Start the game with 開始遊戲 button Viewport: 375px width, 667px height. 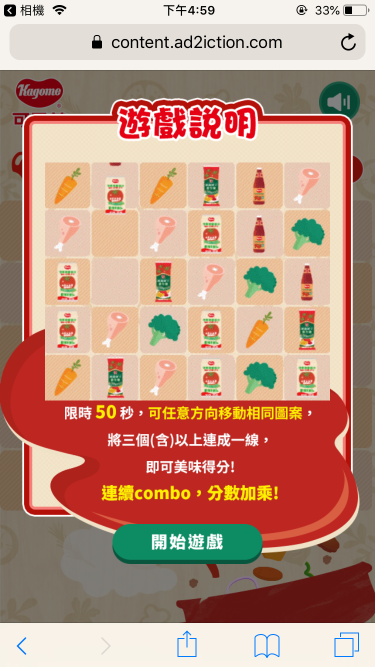[187, 542]
